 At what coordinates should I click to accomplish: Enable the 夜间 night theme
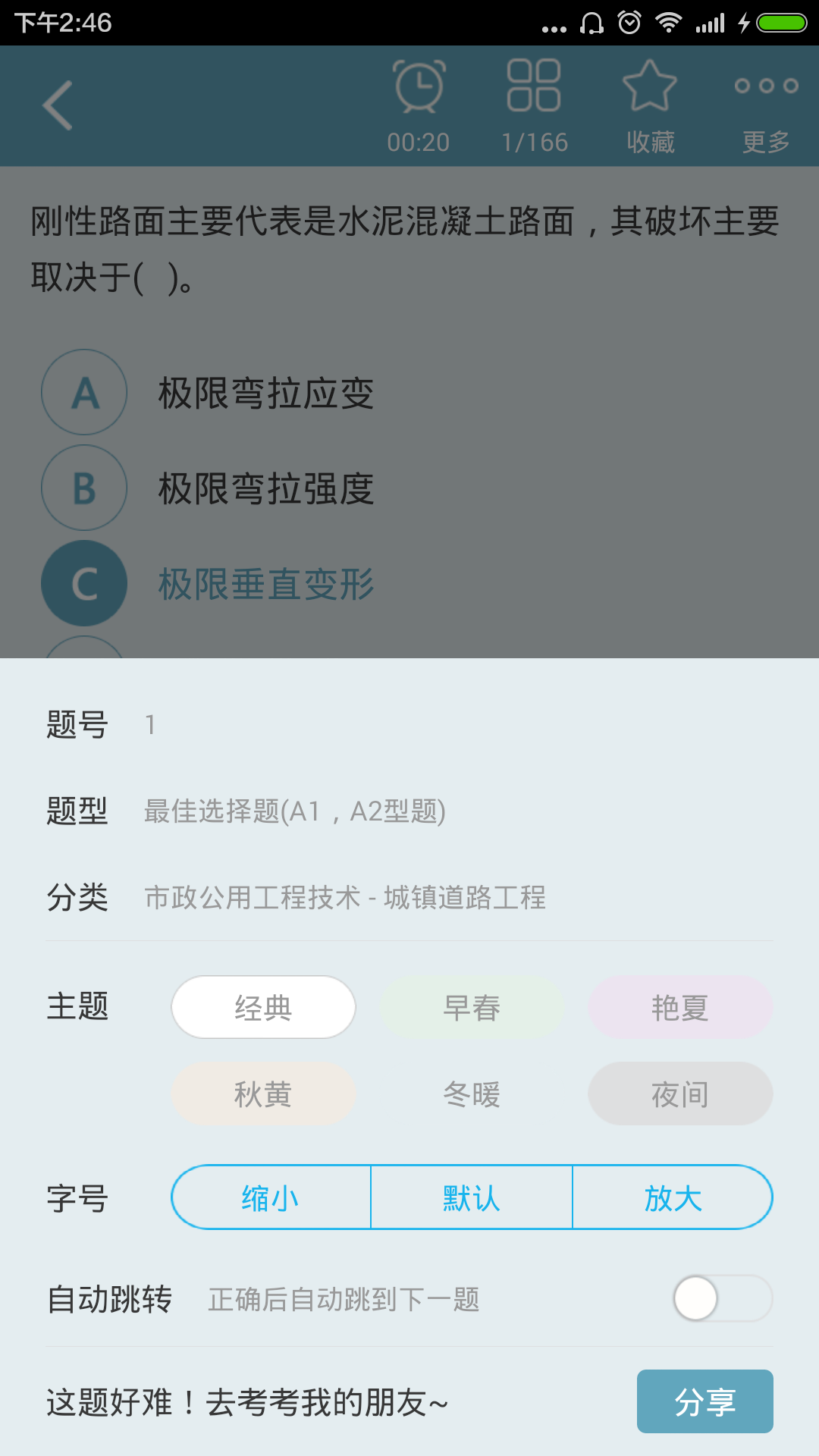680,1094
